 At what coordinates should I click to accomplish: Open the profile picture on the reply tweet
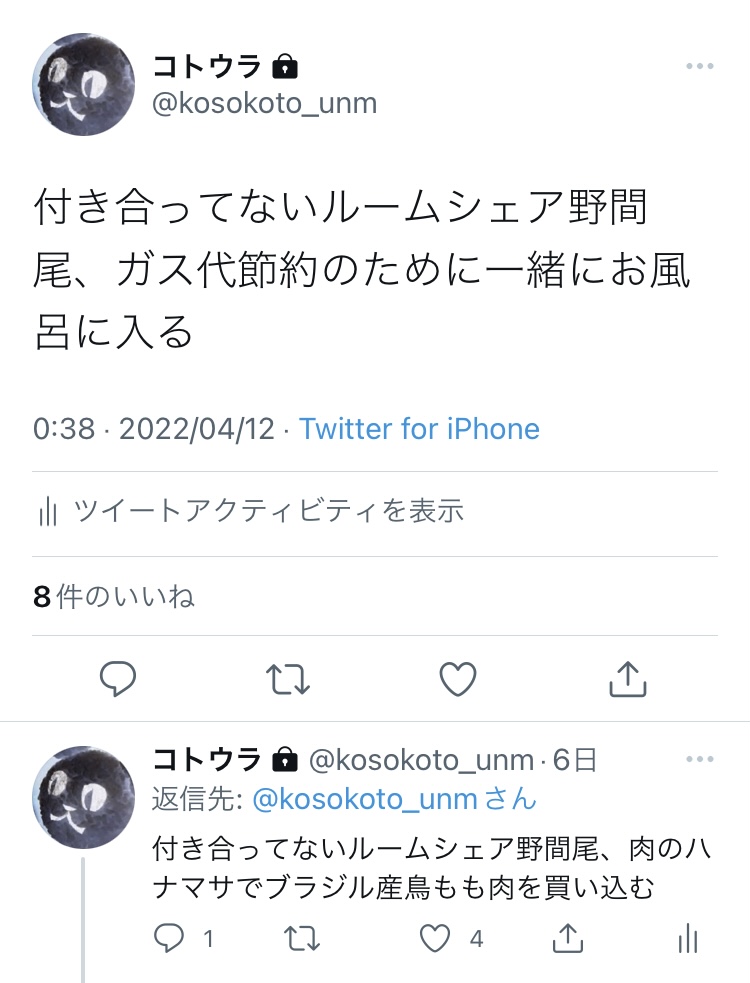coord(84,797)
